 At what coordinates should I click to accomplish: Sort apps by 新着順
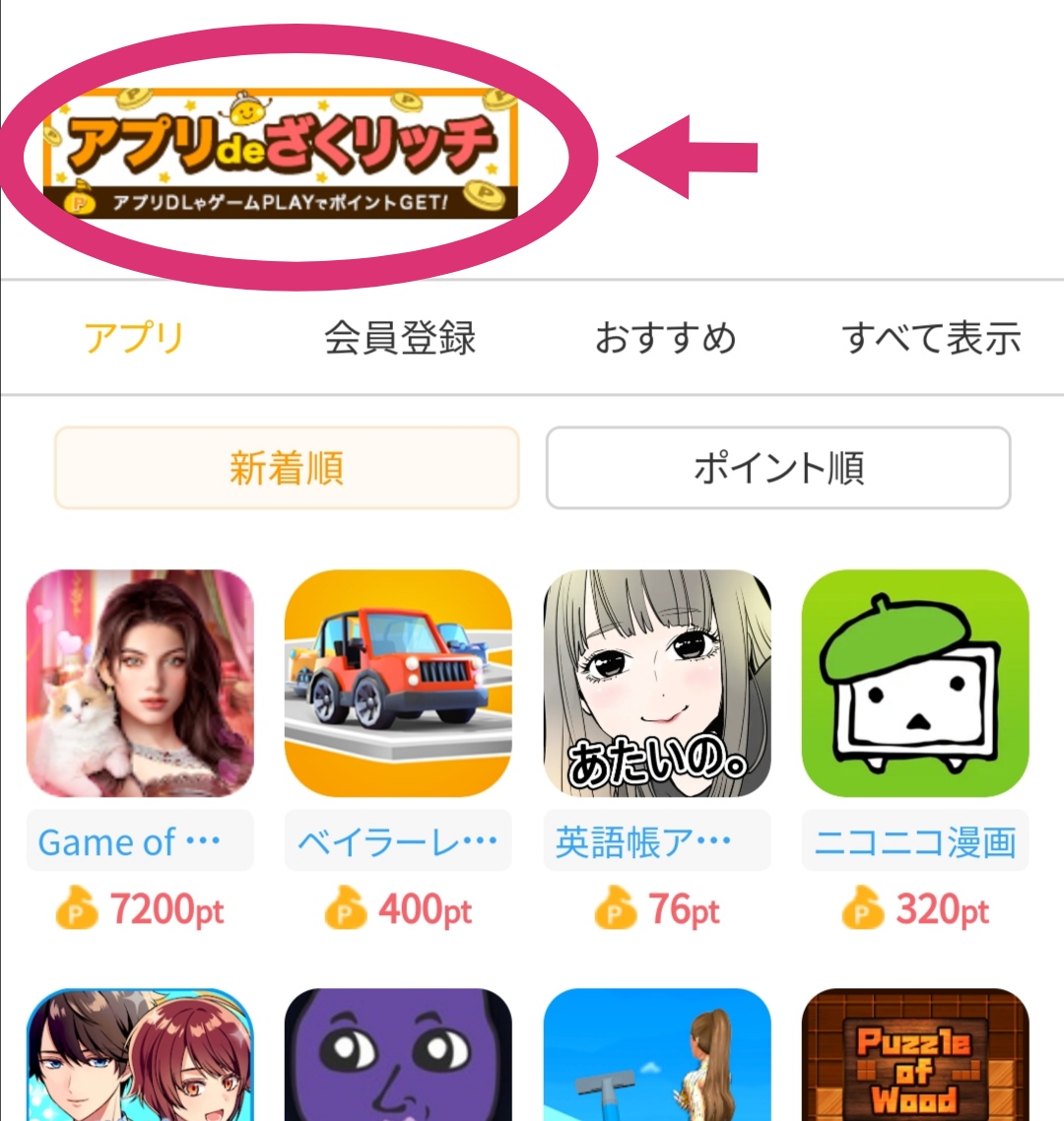tap(287, 468)
